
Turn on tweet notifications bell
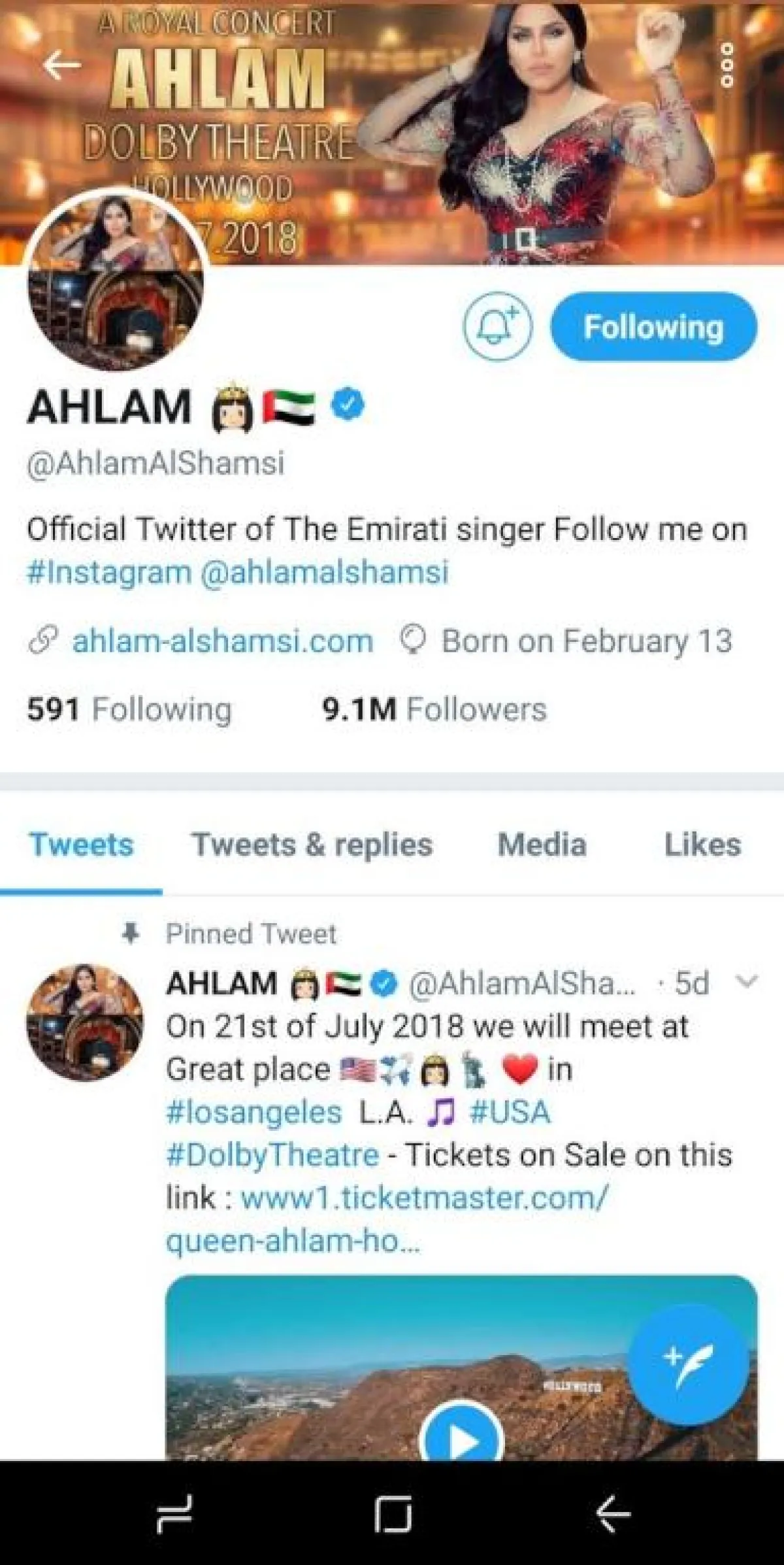498,326
